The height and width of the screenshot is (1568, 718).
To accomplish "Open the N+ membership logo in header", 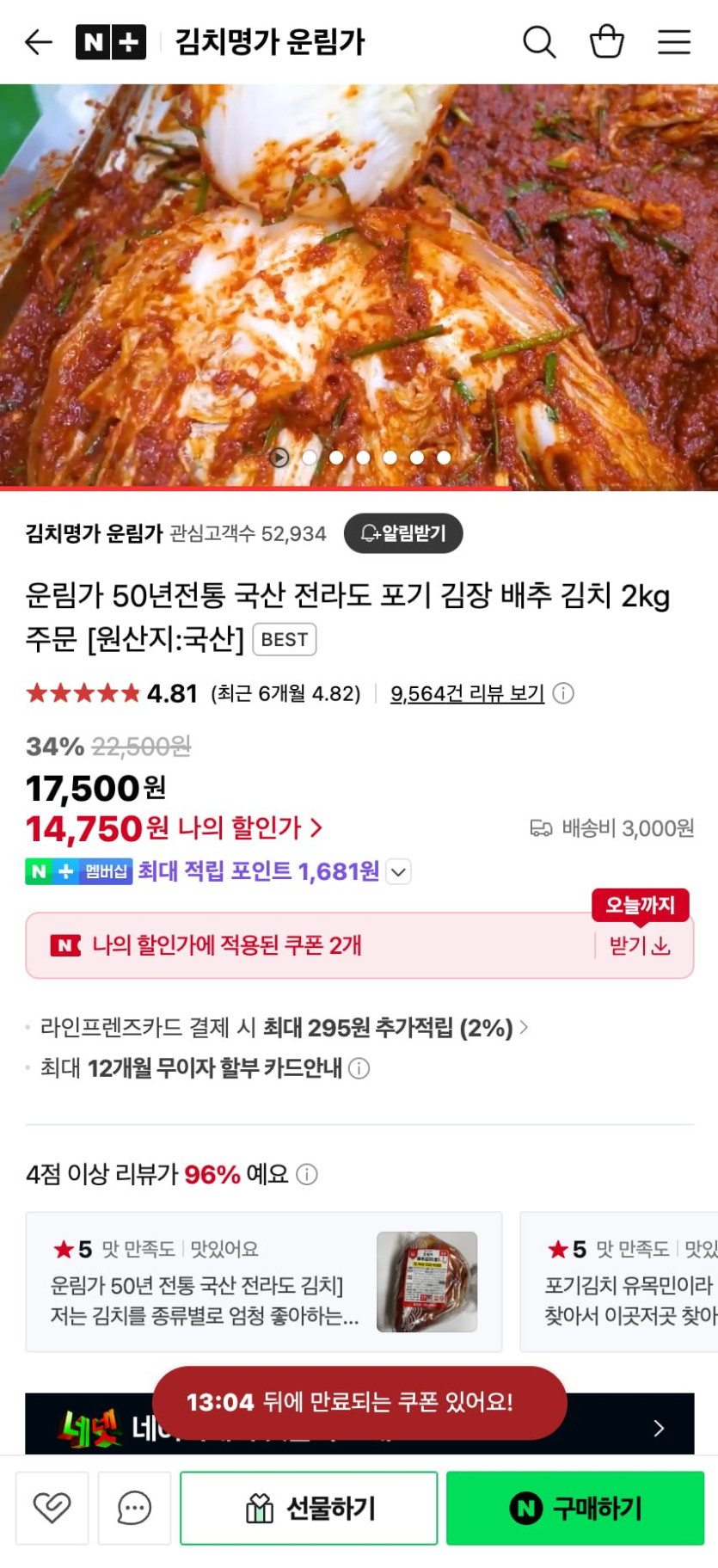I will (110, 41).
